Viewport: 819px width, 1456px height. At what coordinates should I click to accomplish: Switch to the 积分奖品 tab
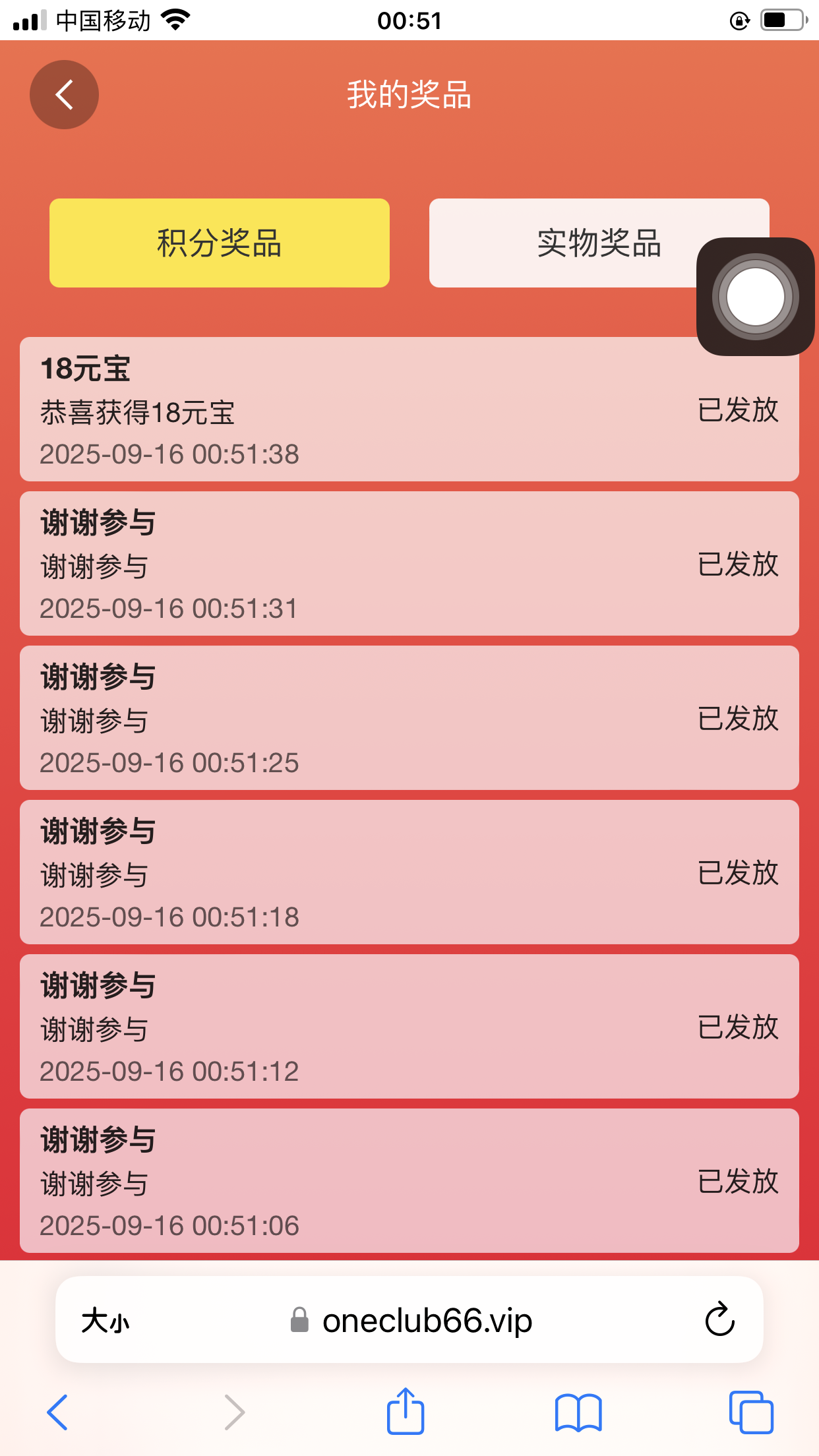[x=219, y=243]
